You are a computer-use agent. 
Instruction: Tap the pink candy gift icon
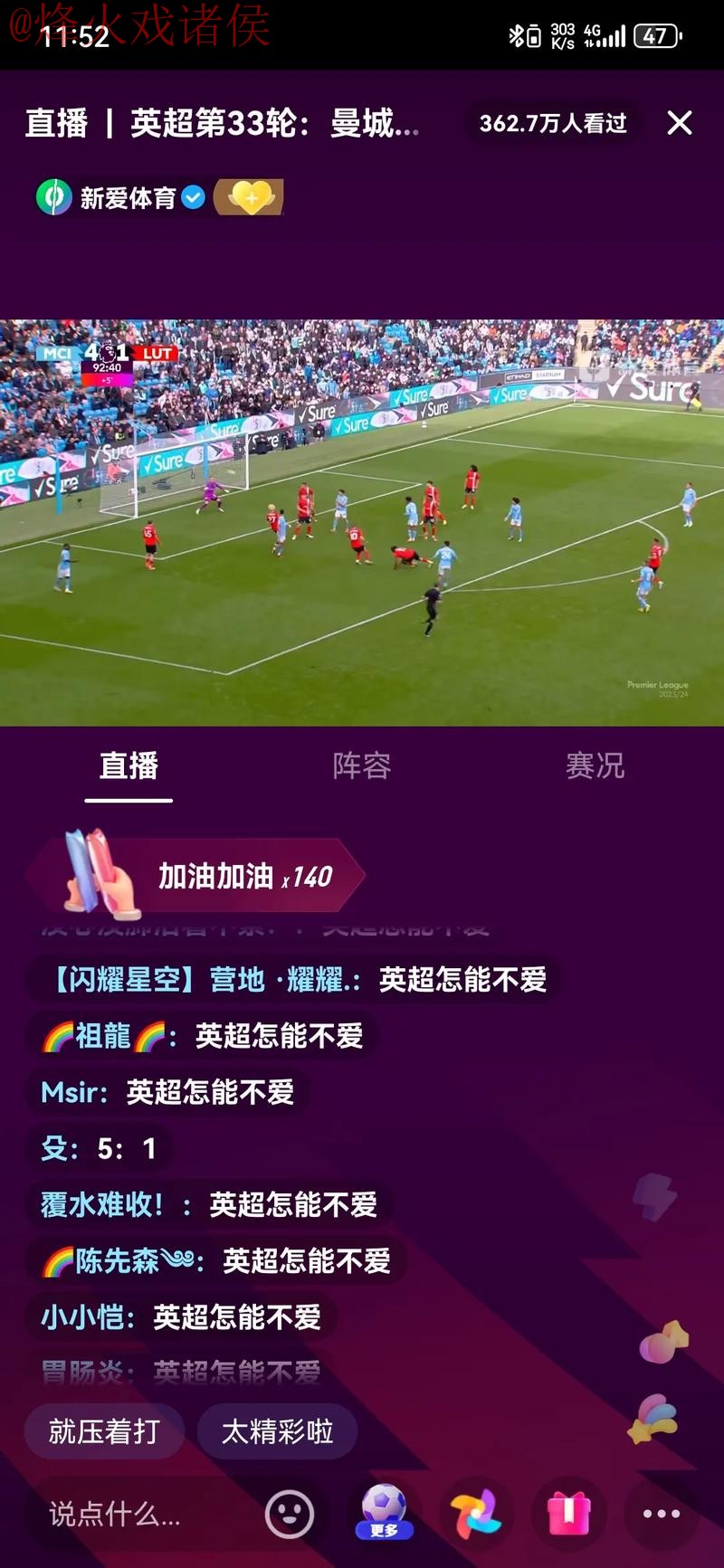(x=663, y=1344)
